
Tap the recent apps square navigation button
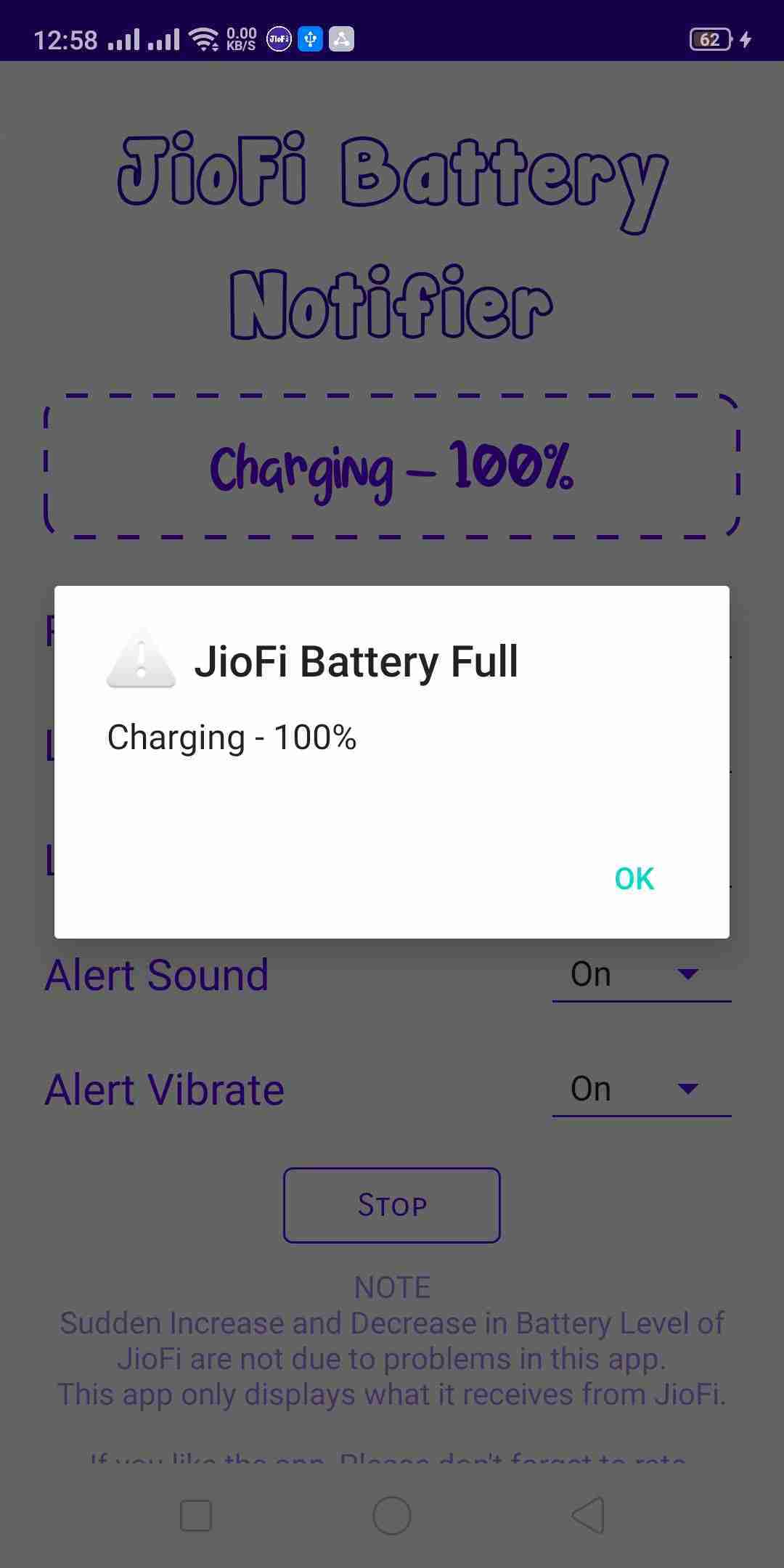196,1516
